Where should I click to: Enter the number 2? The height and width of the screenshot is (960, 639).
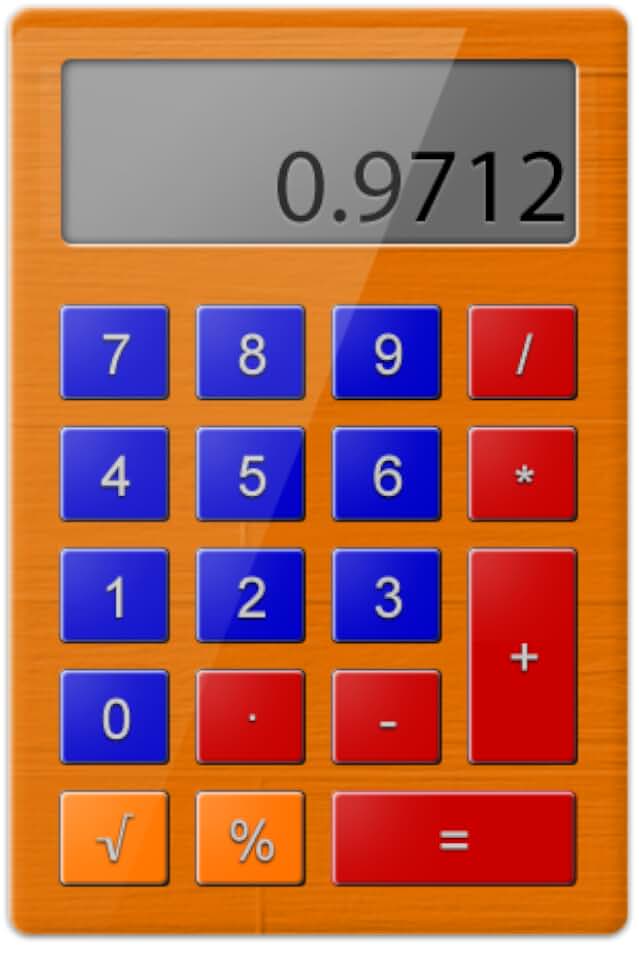click(250, 596)
